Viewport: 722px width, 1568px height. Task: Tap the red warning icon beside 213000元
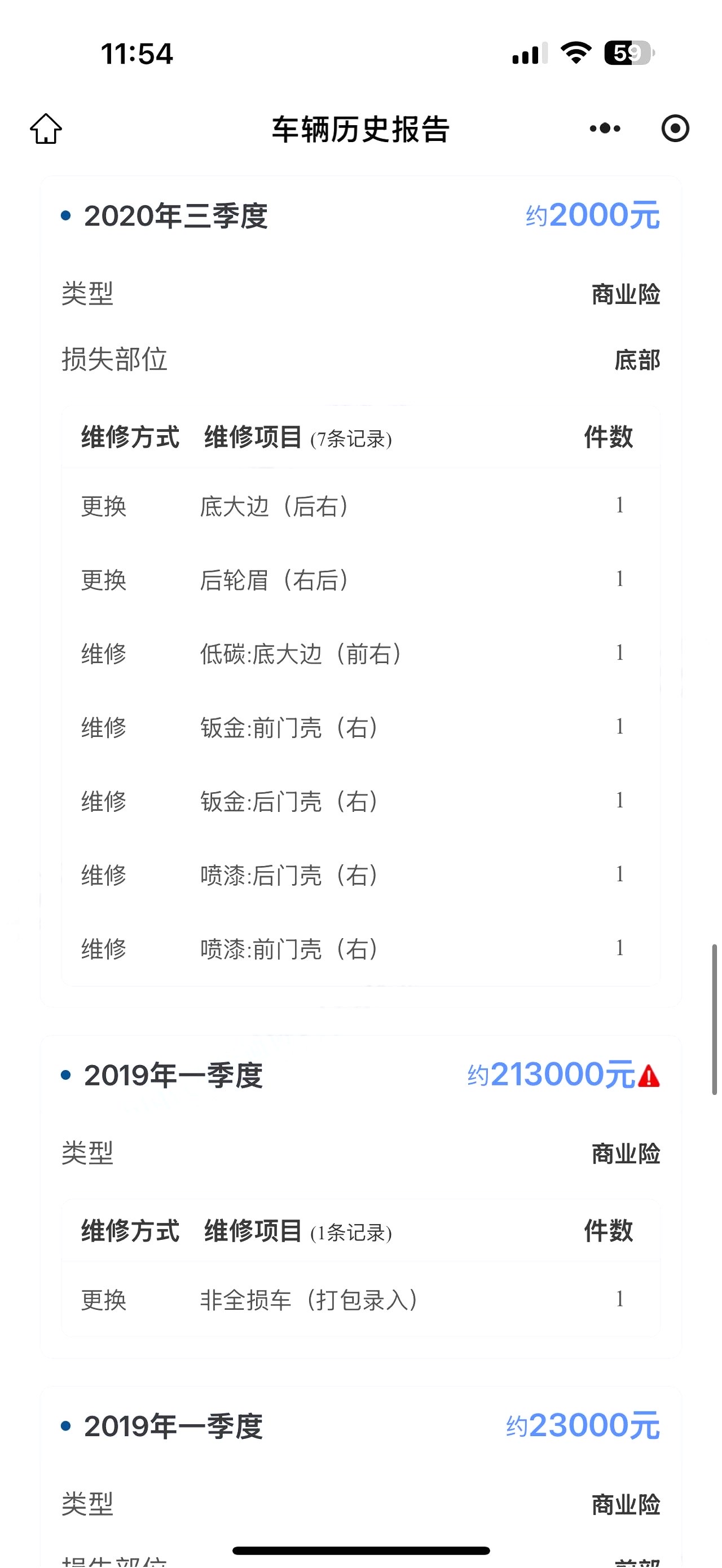pyautogui.click(x=649, y=1076)
